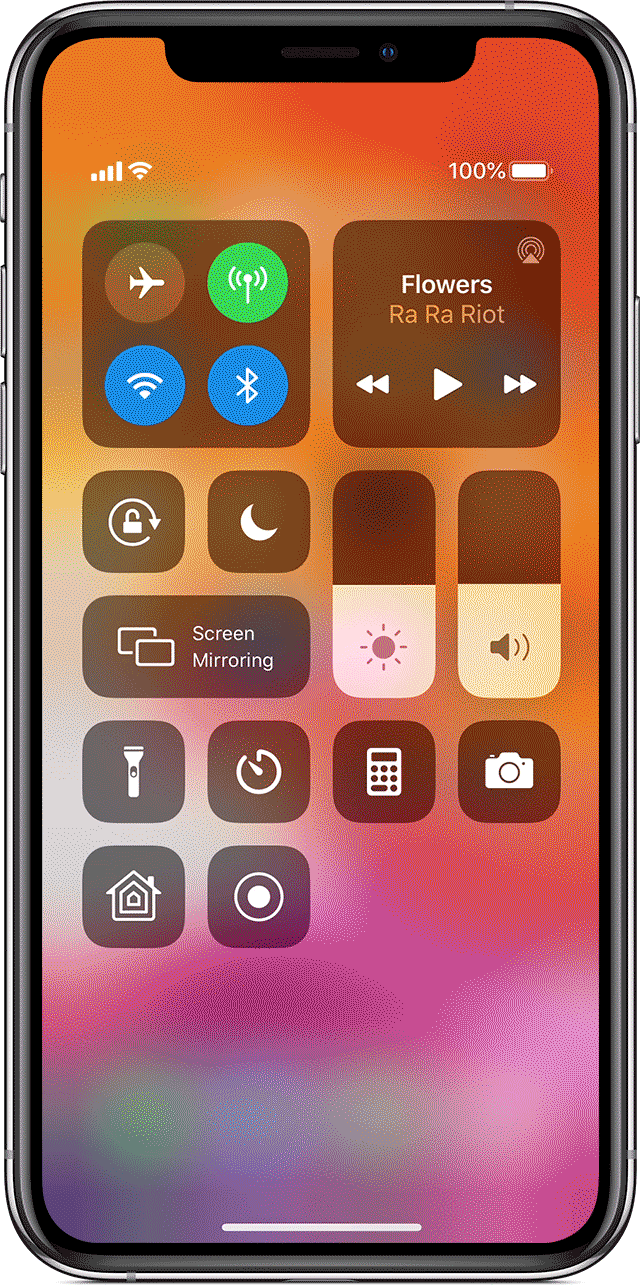Image resolution: width=640 pixels, height=1286 pixels.
Task: Open the Camera
Action: click(x=509, y=772)
